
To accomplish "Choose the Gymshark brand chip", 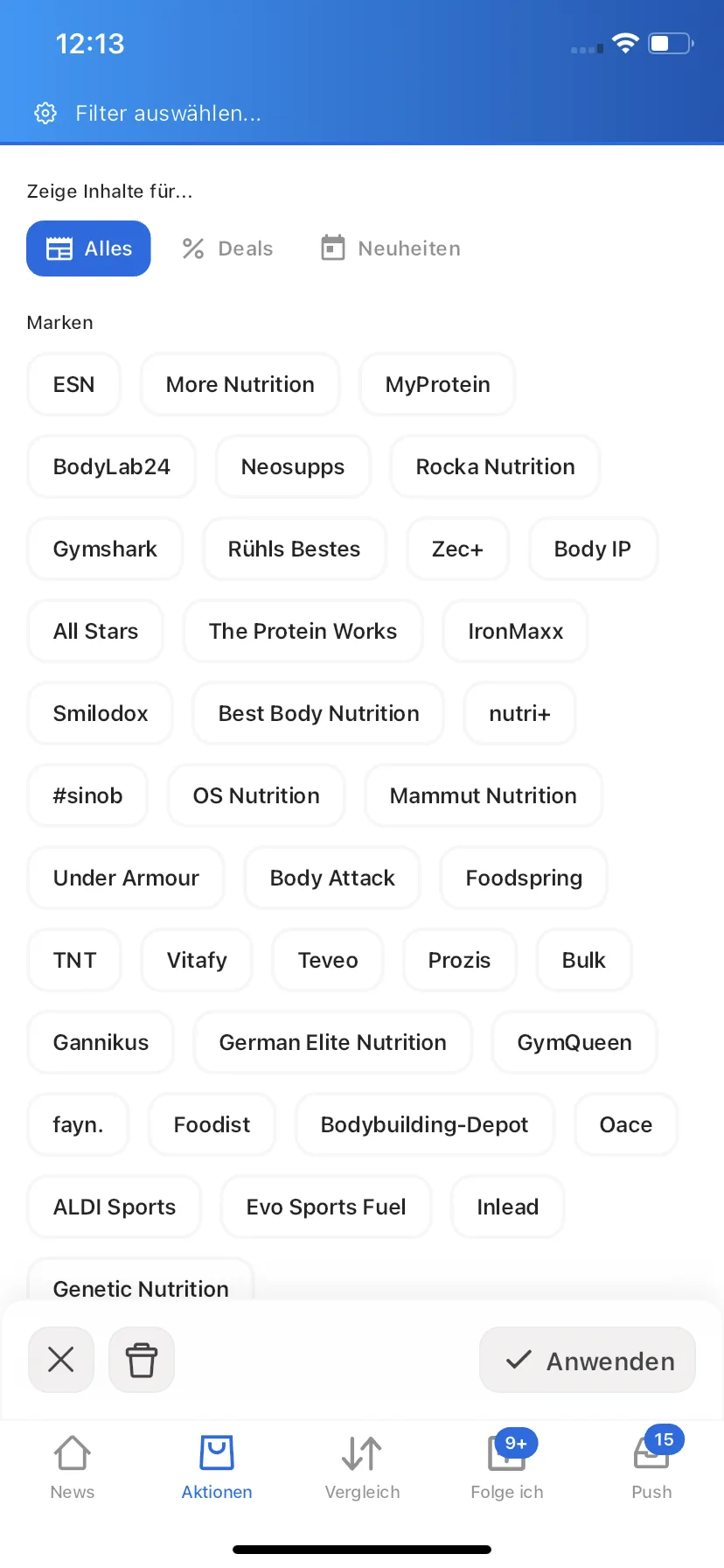I will coord(105,549).
